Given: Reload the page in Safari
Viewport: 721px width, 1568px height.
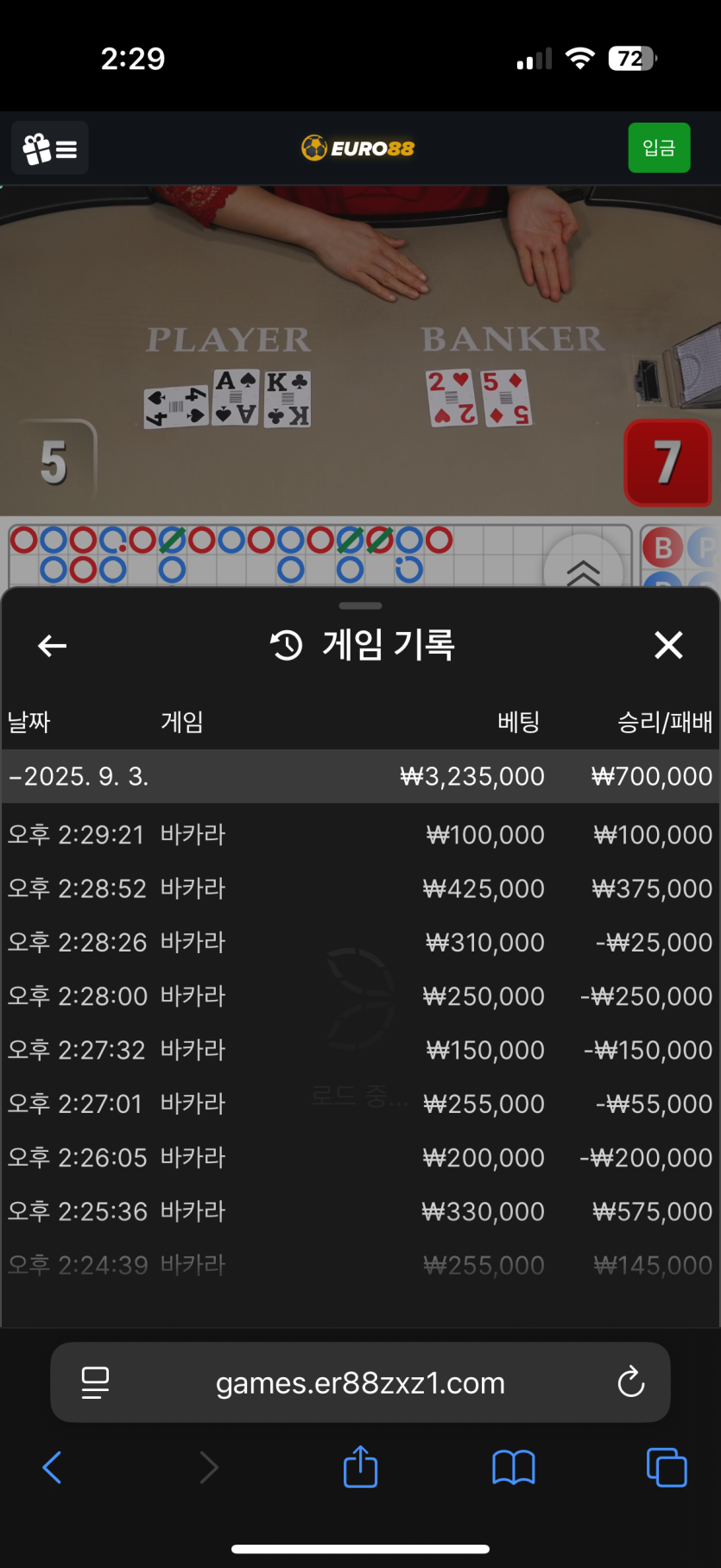Looking at the screenshot, I should click(631, 1382).
